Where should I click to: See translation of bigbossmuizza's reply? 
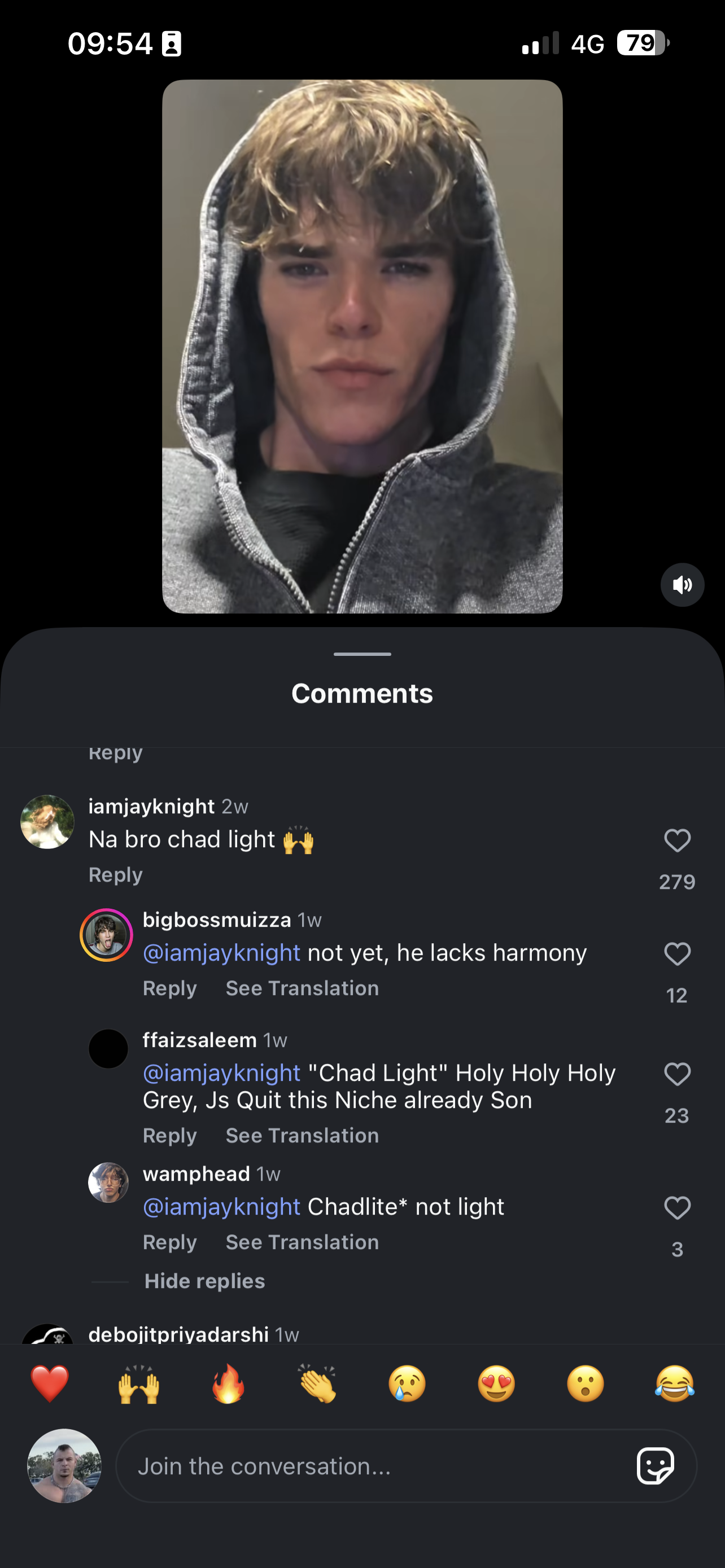tap(302, 988)
